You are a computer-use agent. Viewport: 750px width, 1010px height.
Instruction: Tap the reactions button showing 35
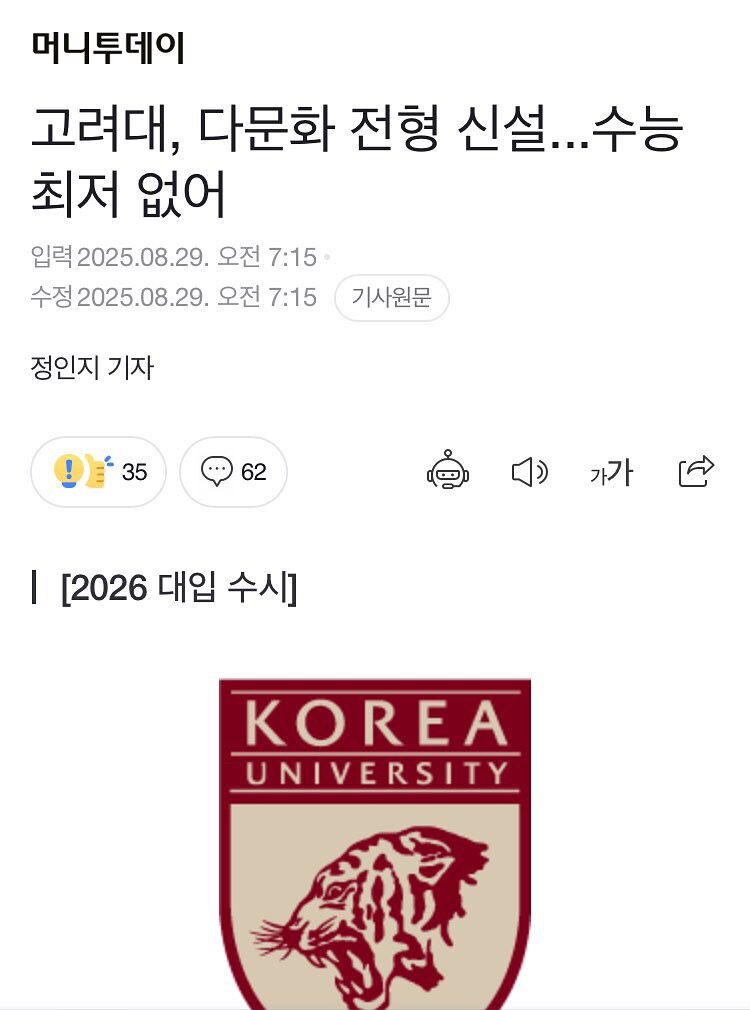pyautogui.click(x=98, y=472)
